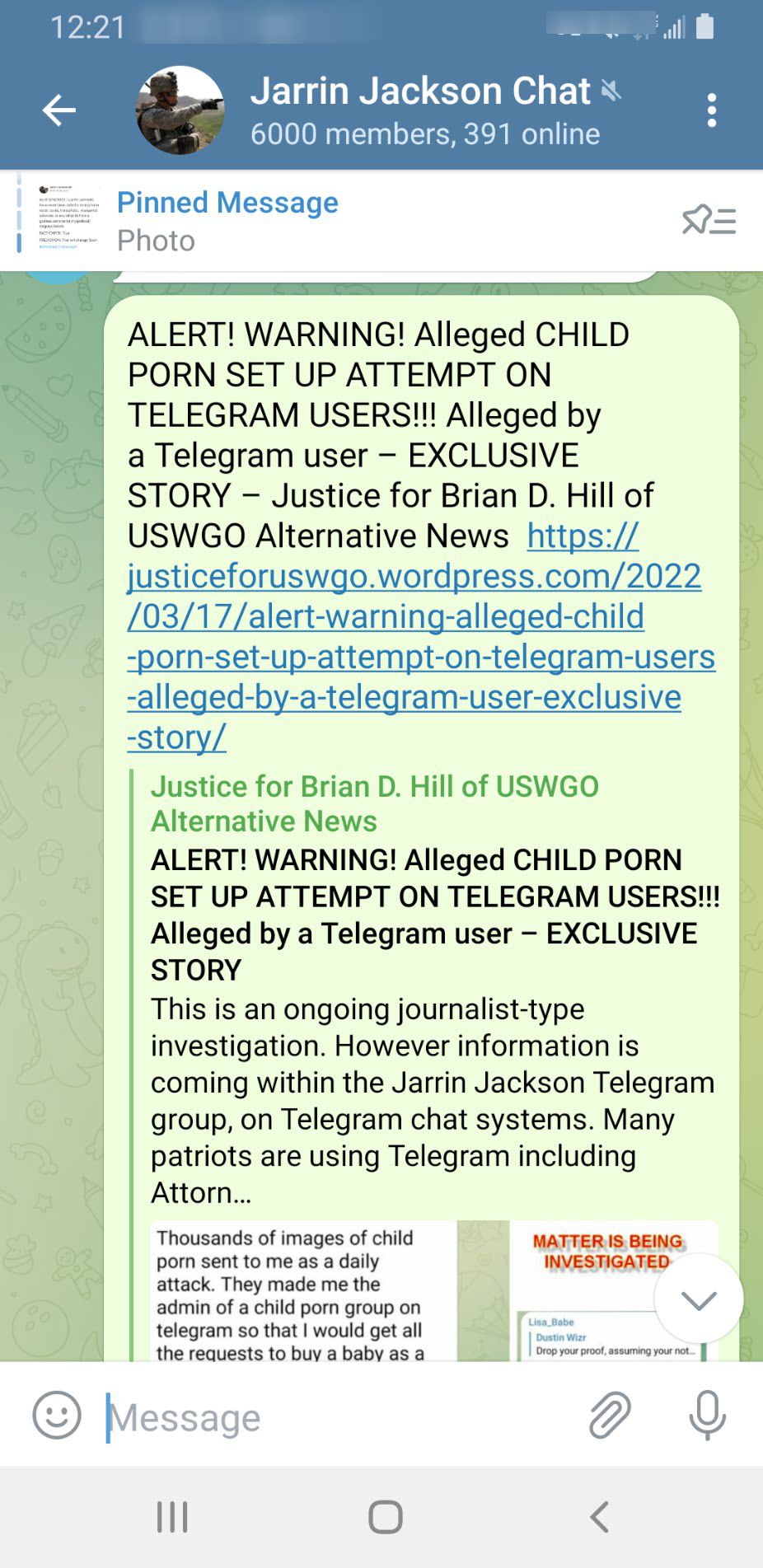Viewport: 763px width, 1568px height.
Task: Attach a file with the paperclip
Action: [610, 1416]
